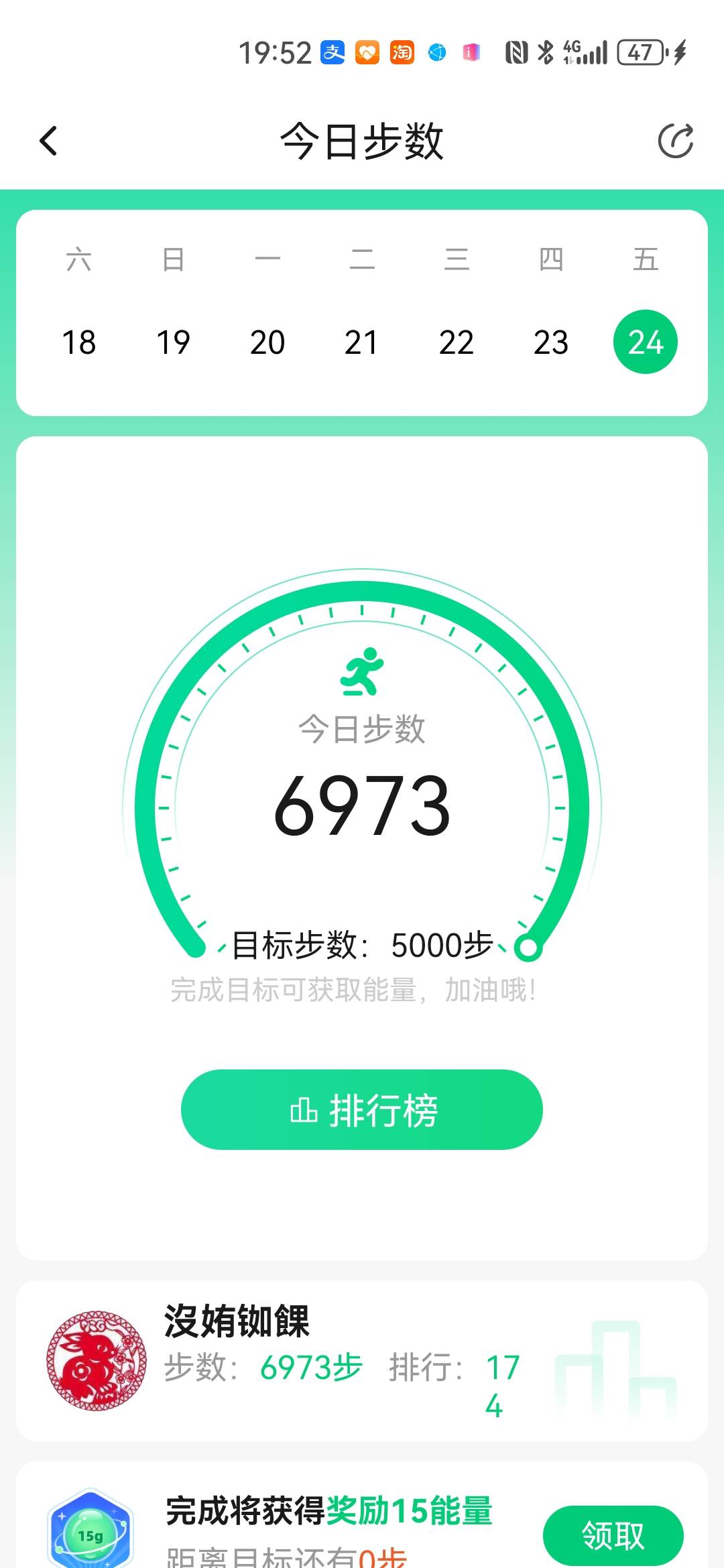Image resolution: width=724 pixels, height=1568 pixels.
Task: Refresh step data with top-right refresh icon
Action: pos(677,141)
